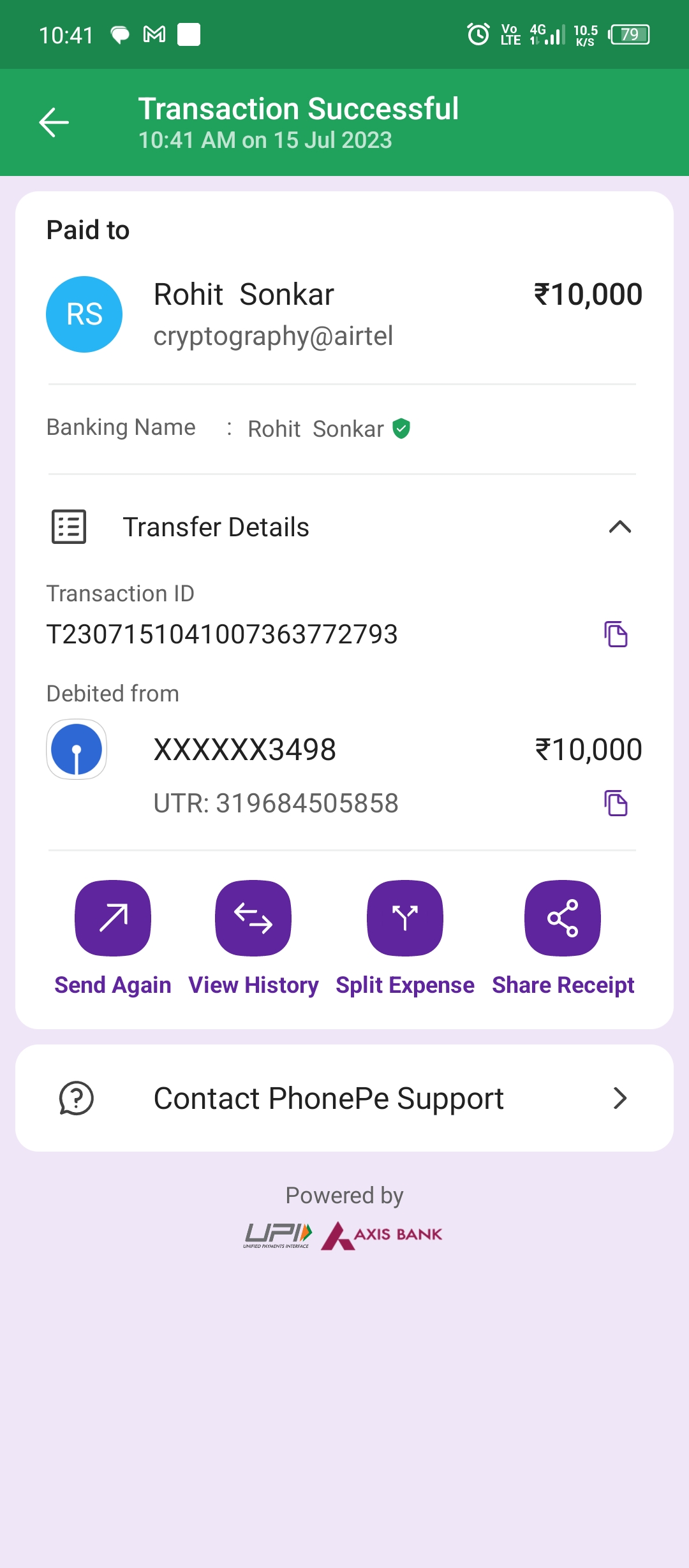
Task: Tap the battery indicator showing 79
Action: 628,35
